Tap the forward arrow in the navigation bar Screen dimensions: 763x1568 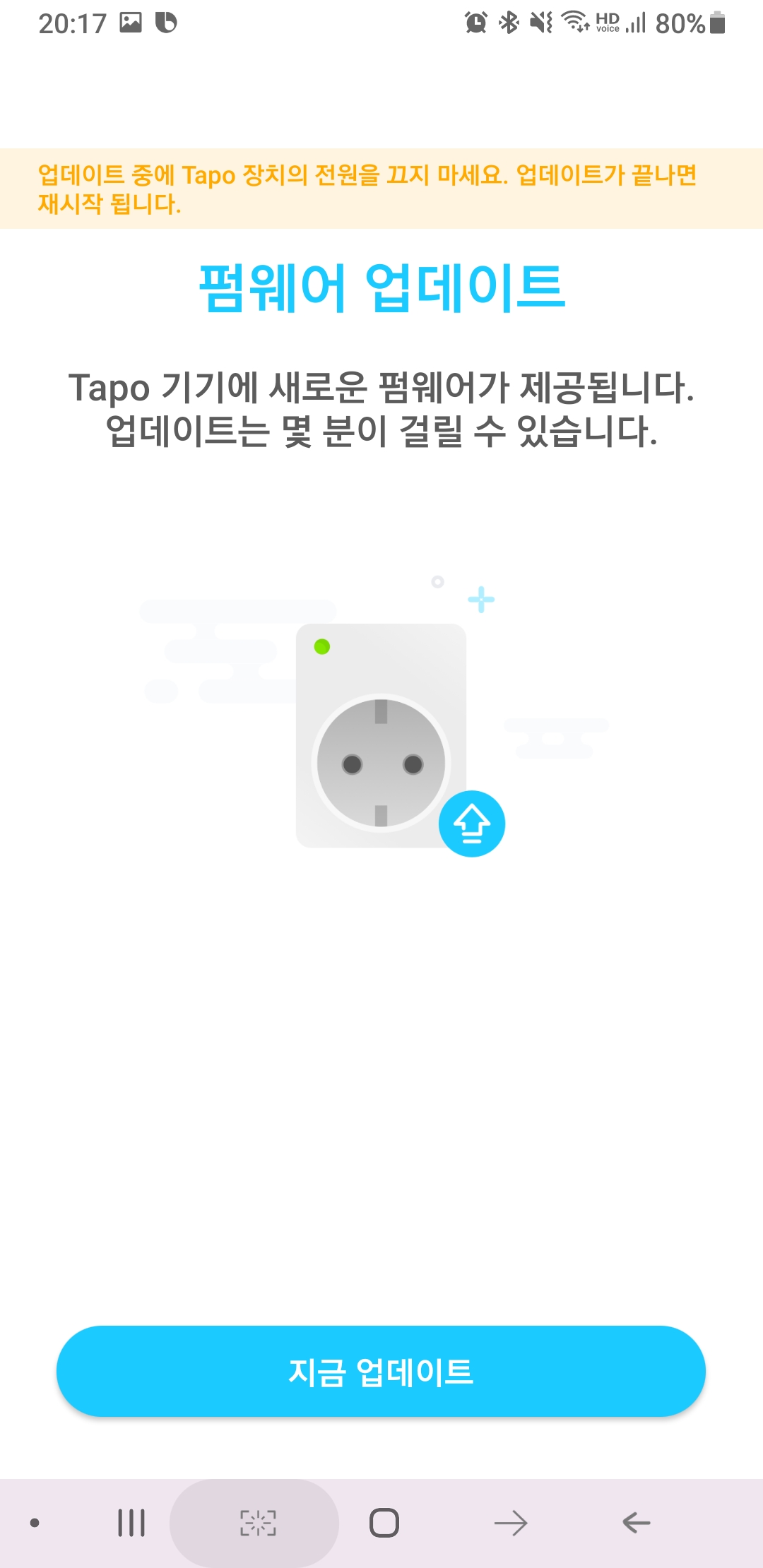[511, 1523]
